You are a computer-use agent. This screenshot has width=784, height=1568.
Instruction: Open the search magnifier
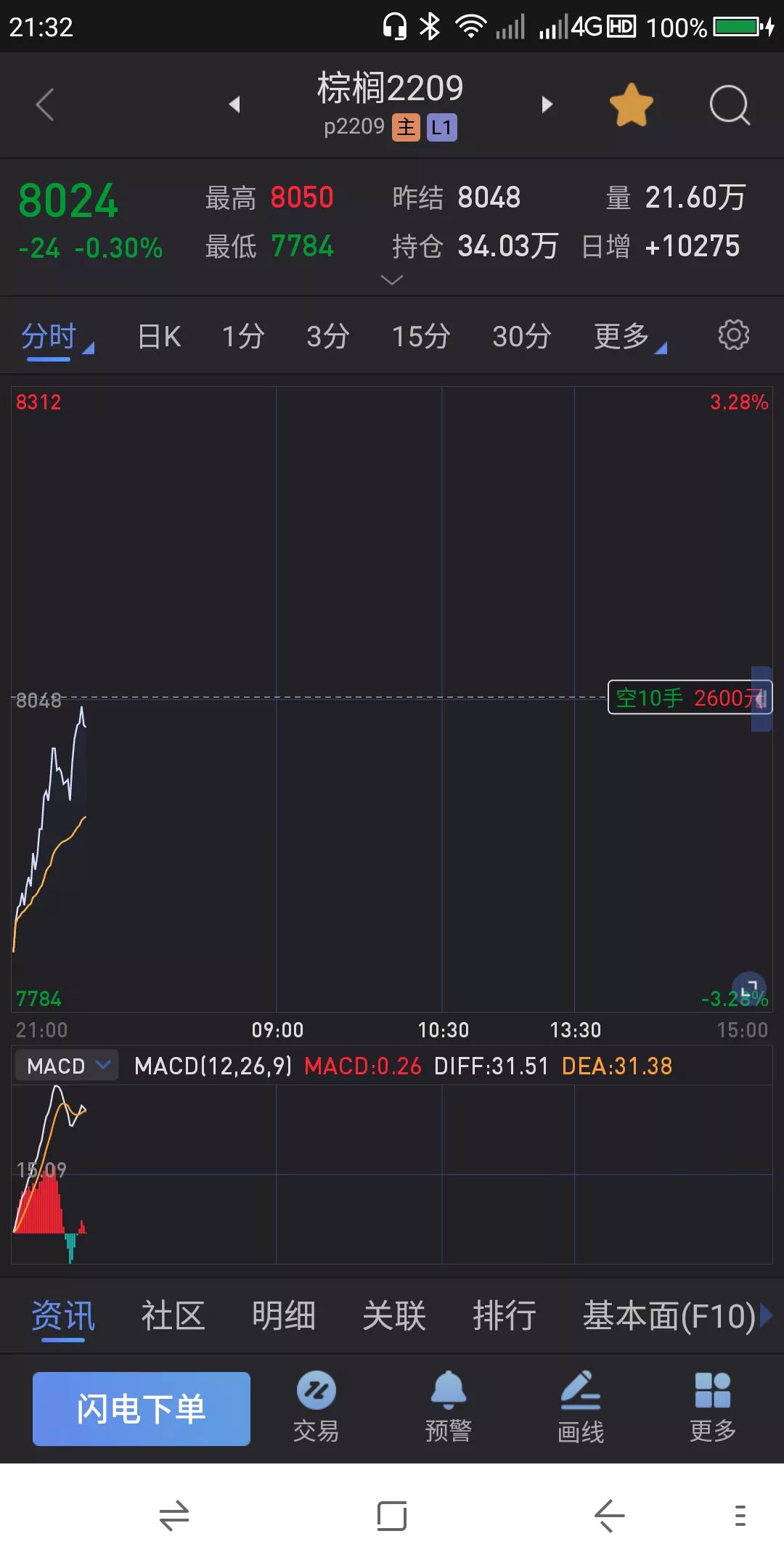(729, 105)
